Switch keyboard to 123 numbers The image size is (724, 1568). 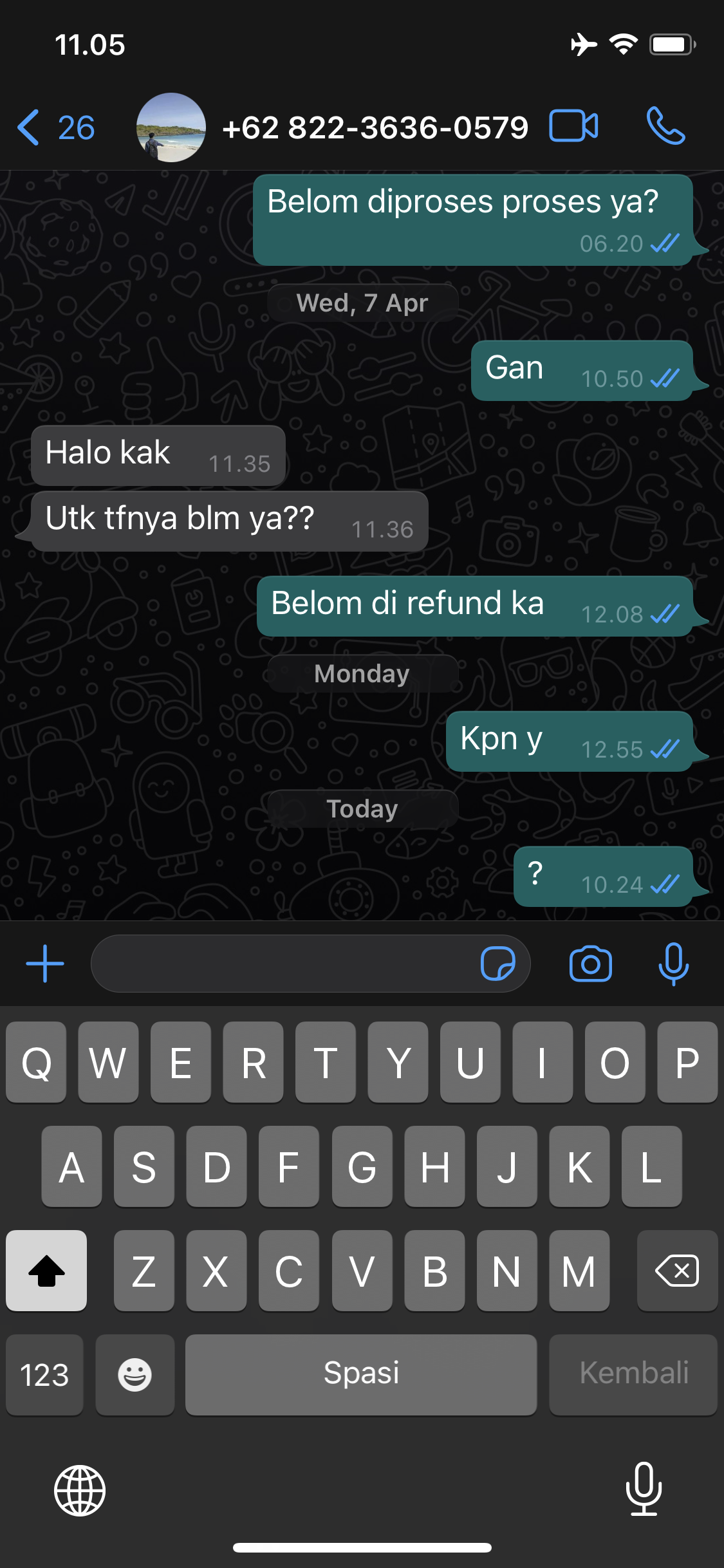coord(44,1375)
